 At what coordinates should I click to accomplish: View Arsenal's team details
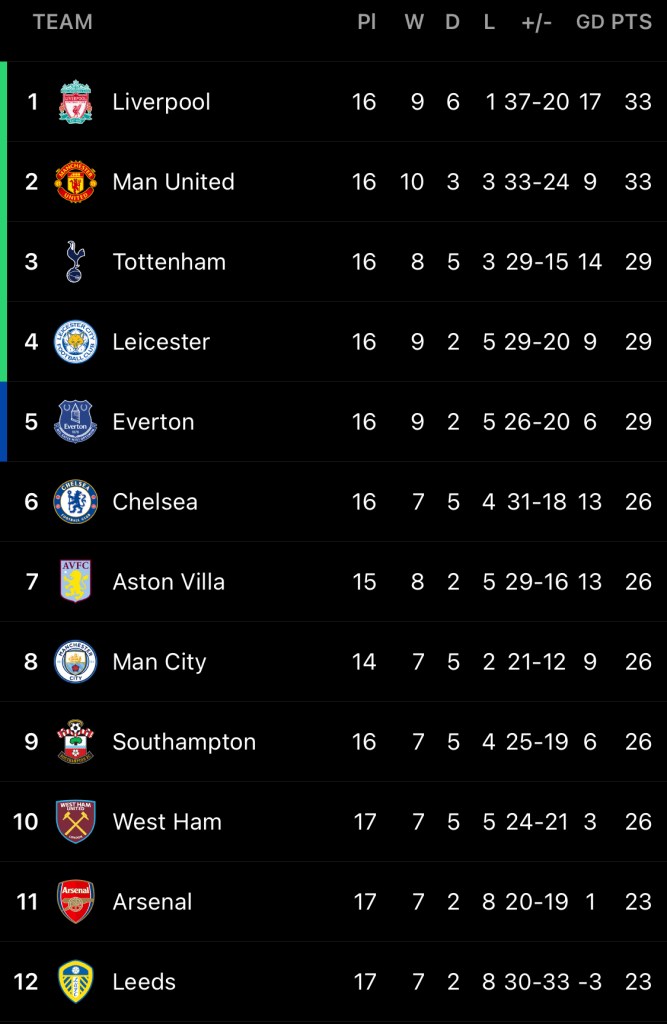[151, 902]
